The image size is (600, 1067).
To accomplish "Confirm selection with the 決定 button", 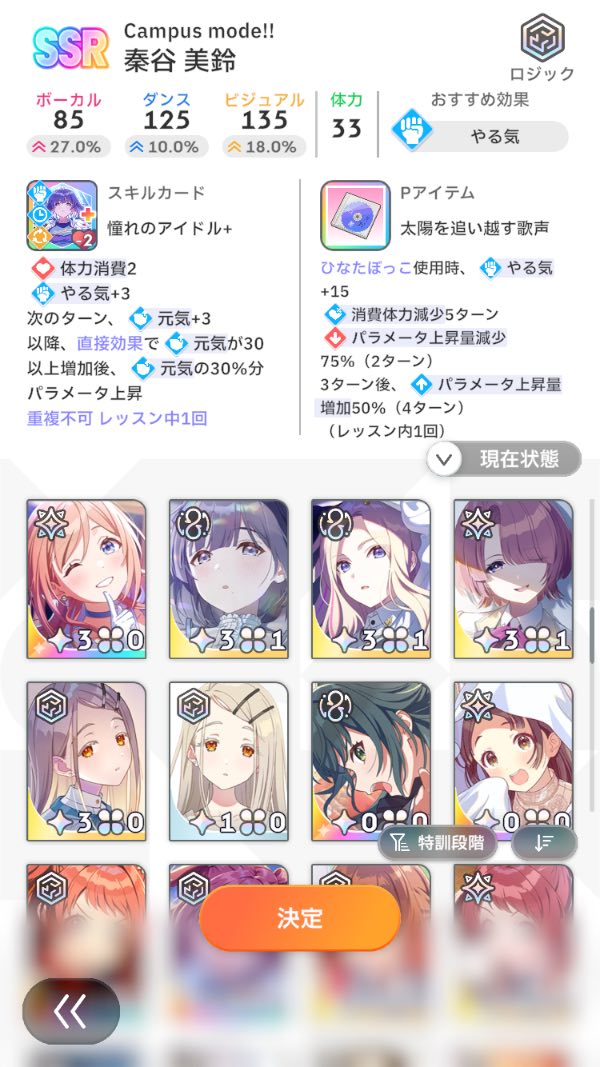I will pyautogui.click(x=299, y=918).
